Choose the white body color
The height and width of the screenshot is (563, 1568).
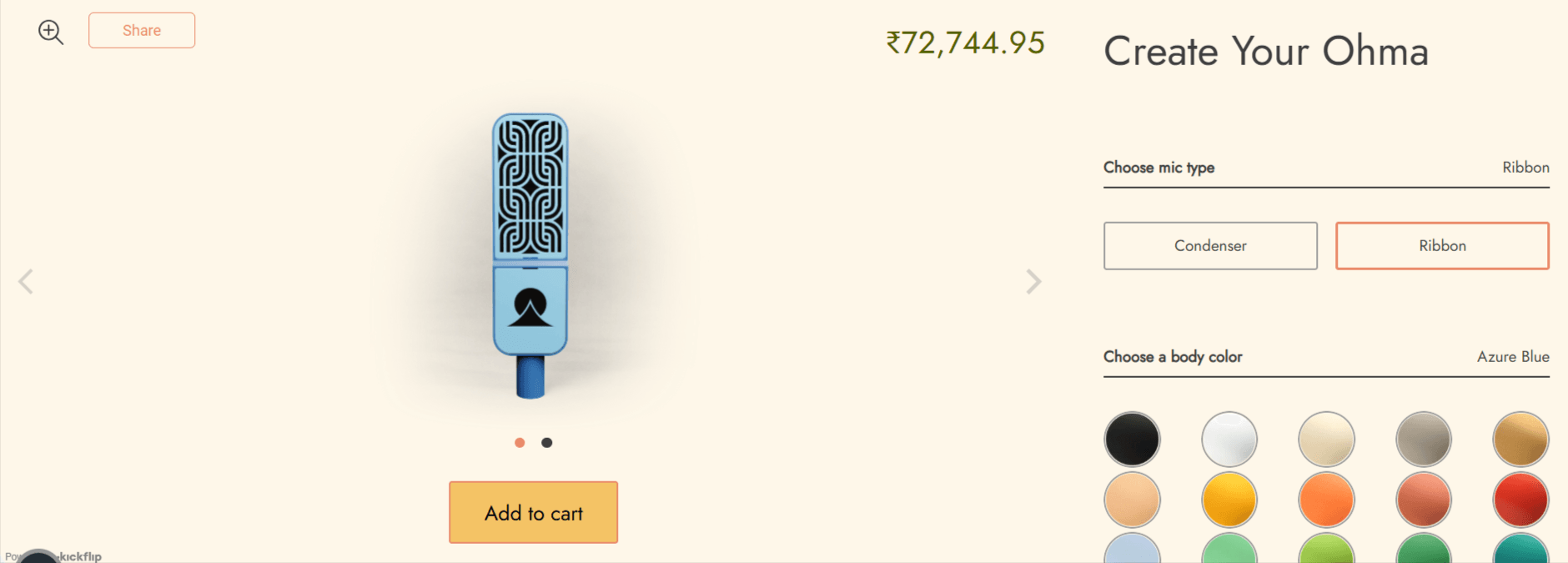coord(1229,439)
